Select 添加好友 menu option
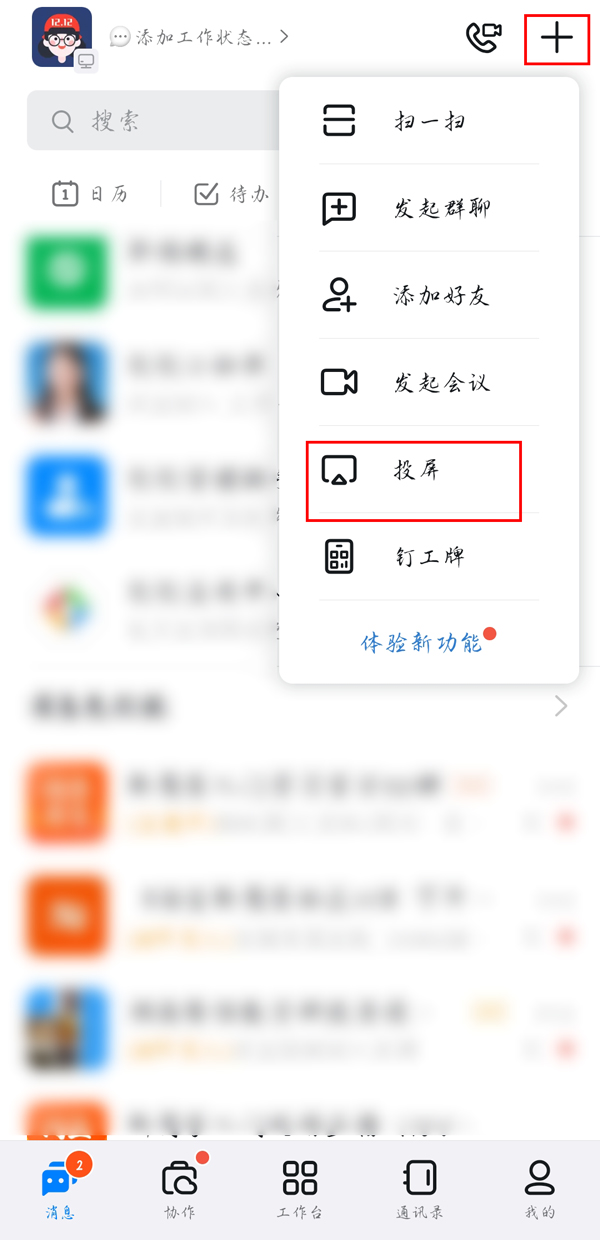 pos(428,296)
